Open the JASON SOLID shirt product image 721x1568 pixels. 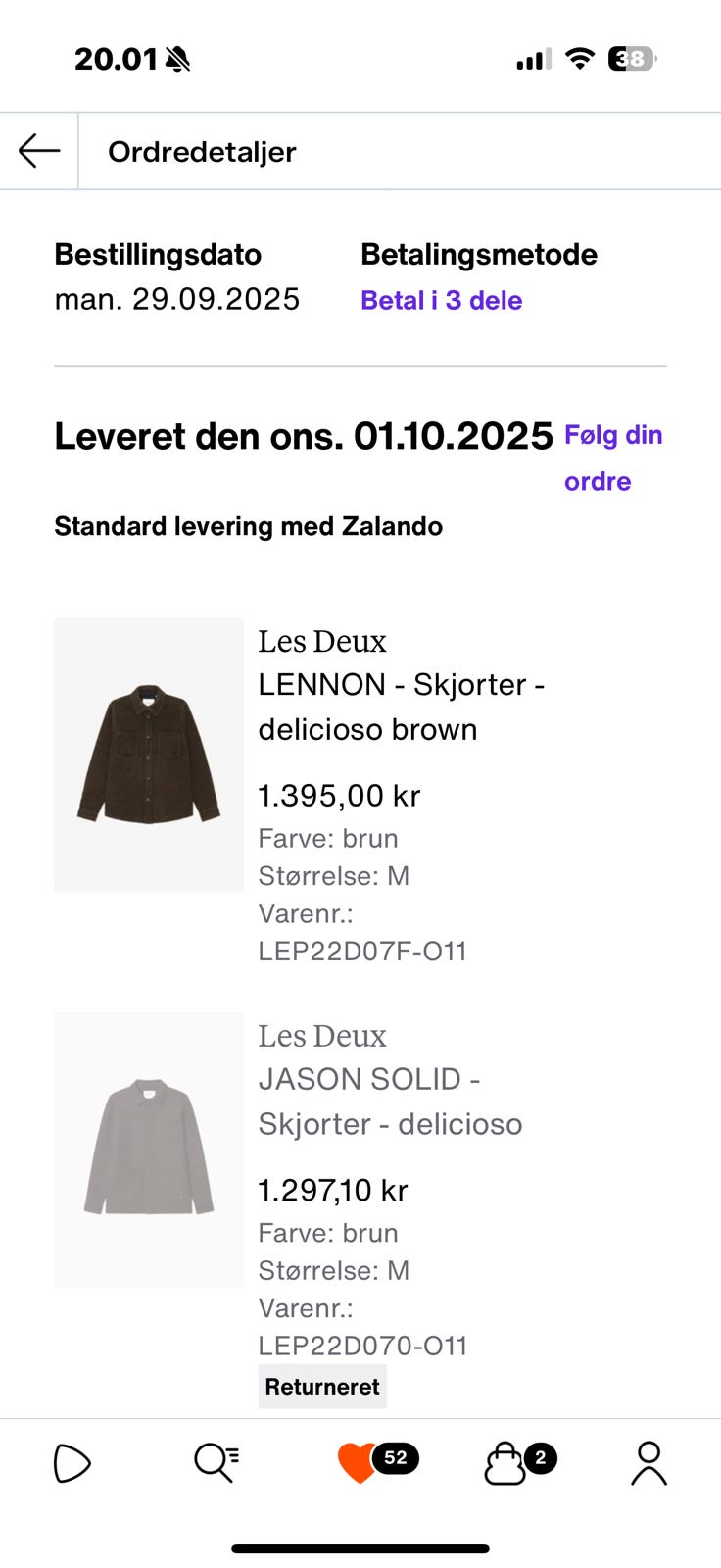click(x=149, y=1149)
